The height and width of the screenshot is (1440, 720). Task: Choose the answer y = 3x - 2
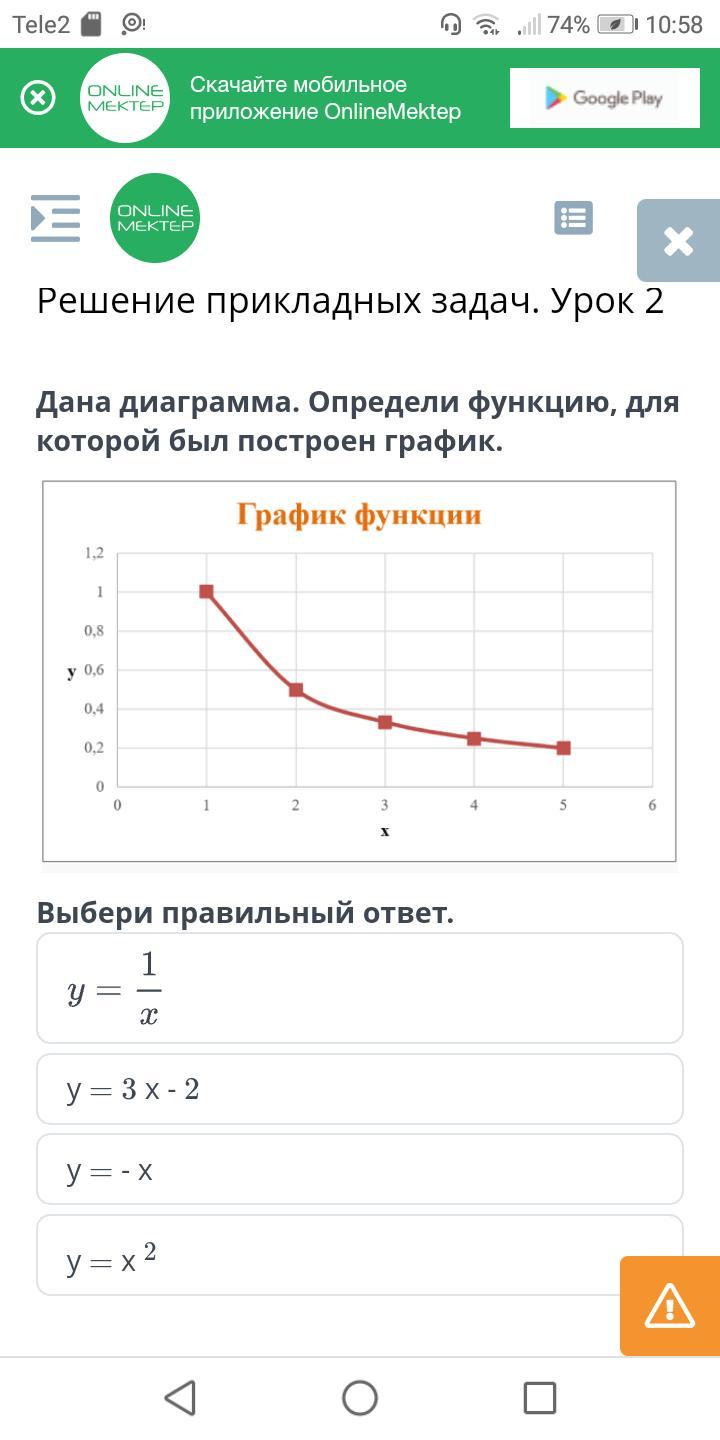(x=360, y=1089)
